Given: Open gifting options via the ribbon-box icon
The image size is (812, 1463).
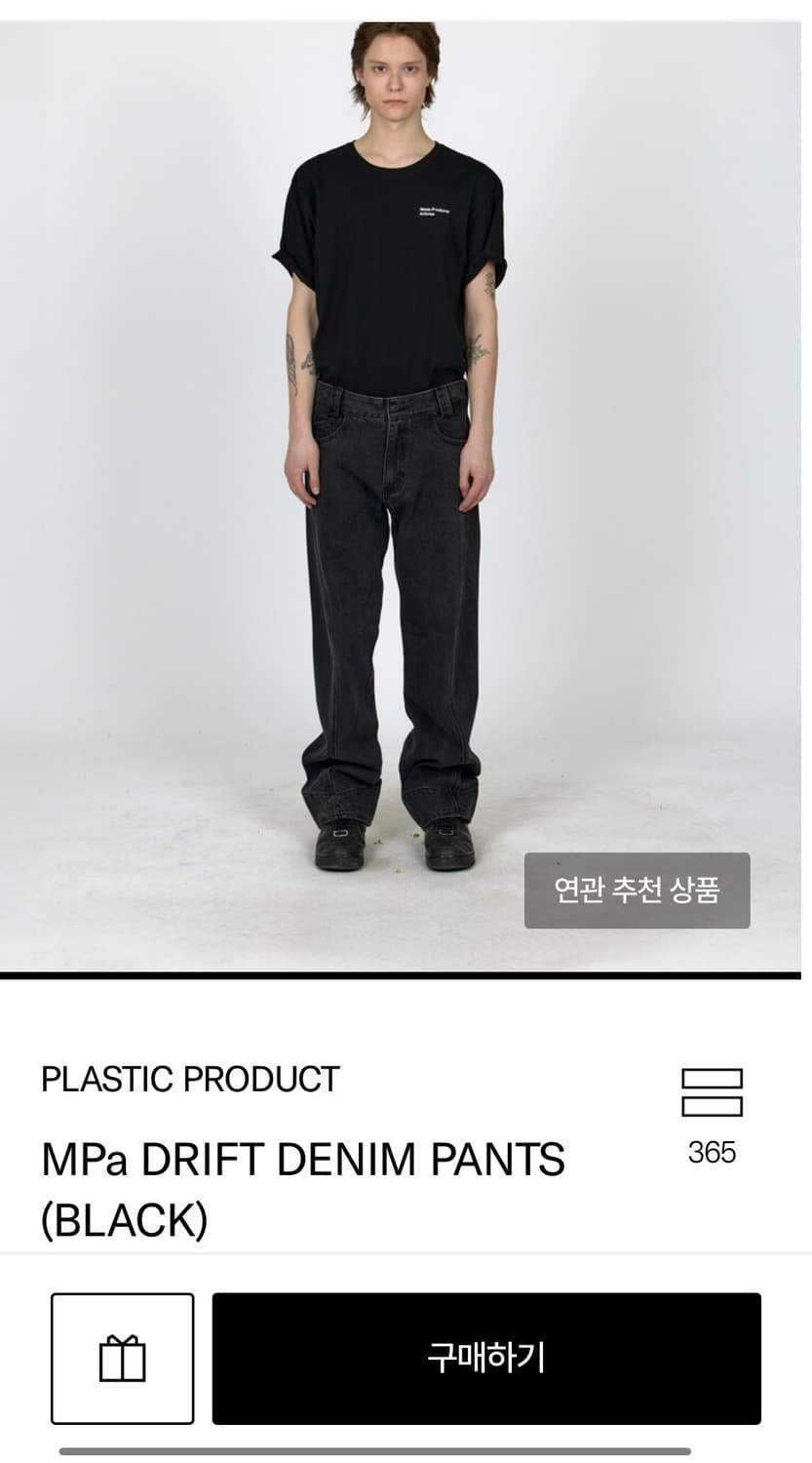Looking at the screenshot, I should click(121, 1355).
